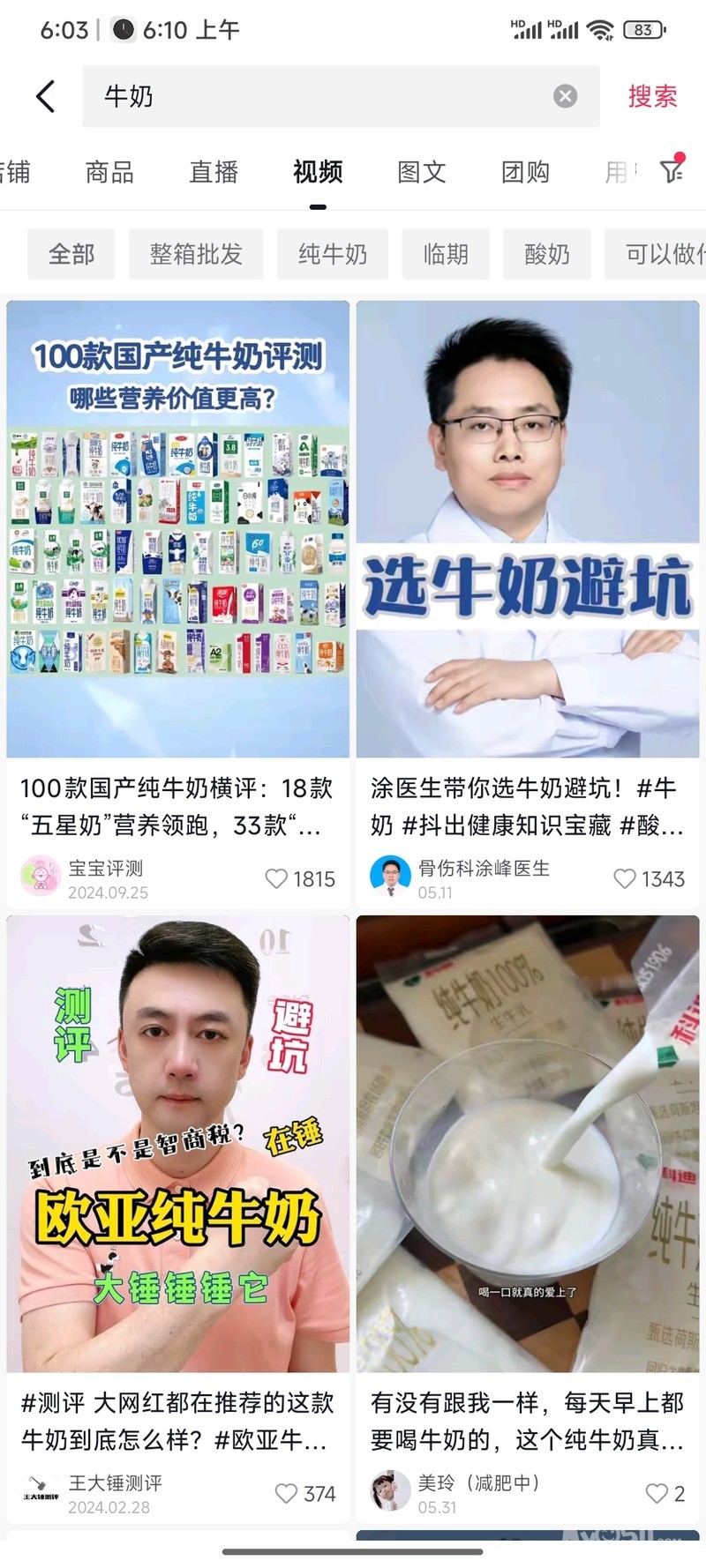Open the filter funnel icon
This screenshot has height=1568, width=706.
point(672,170)
